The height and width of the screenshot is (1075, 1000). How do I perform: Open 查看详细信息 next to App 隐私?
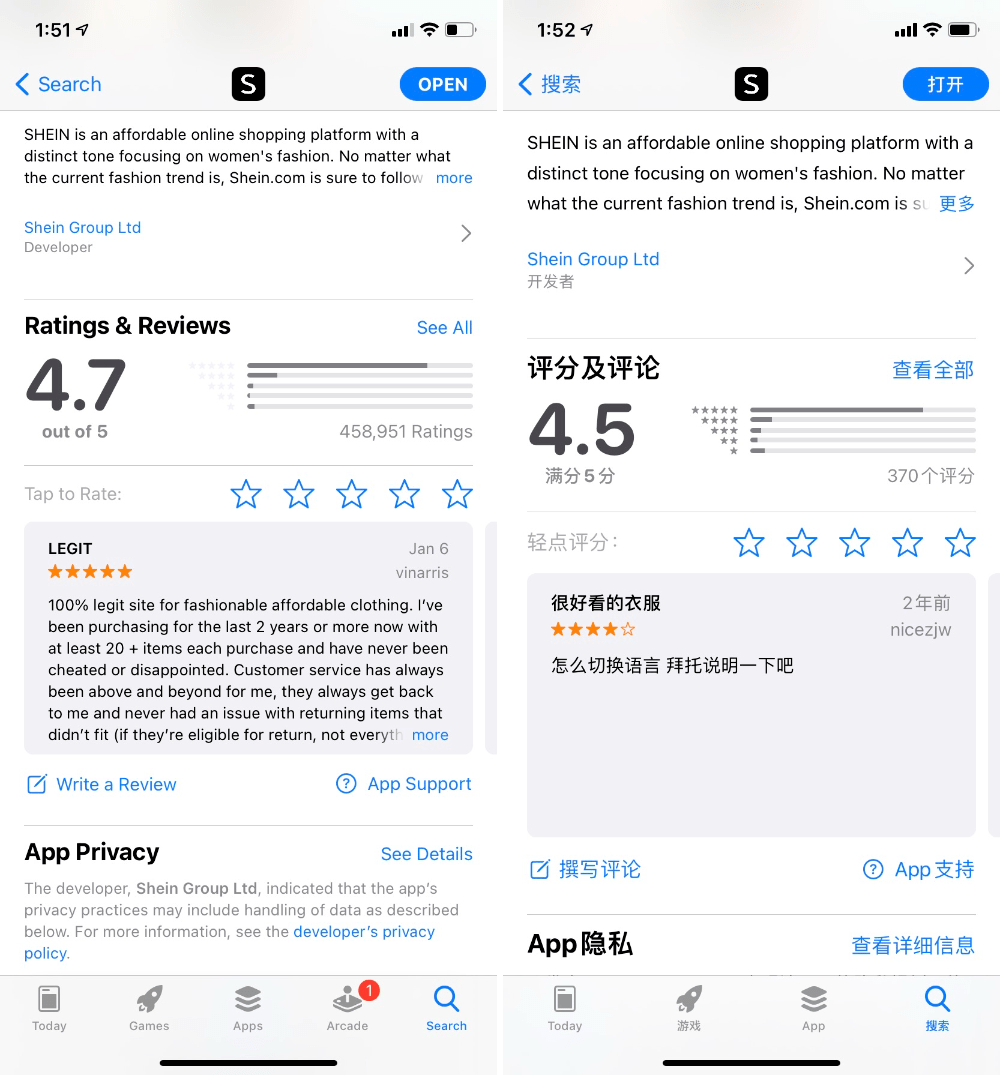click(912, 945)
